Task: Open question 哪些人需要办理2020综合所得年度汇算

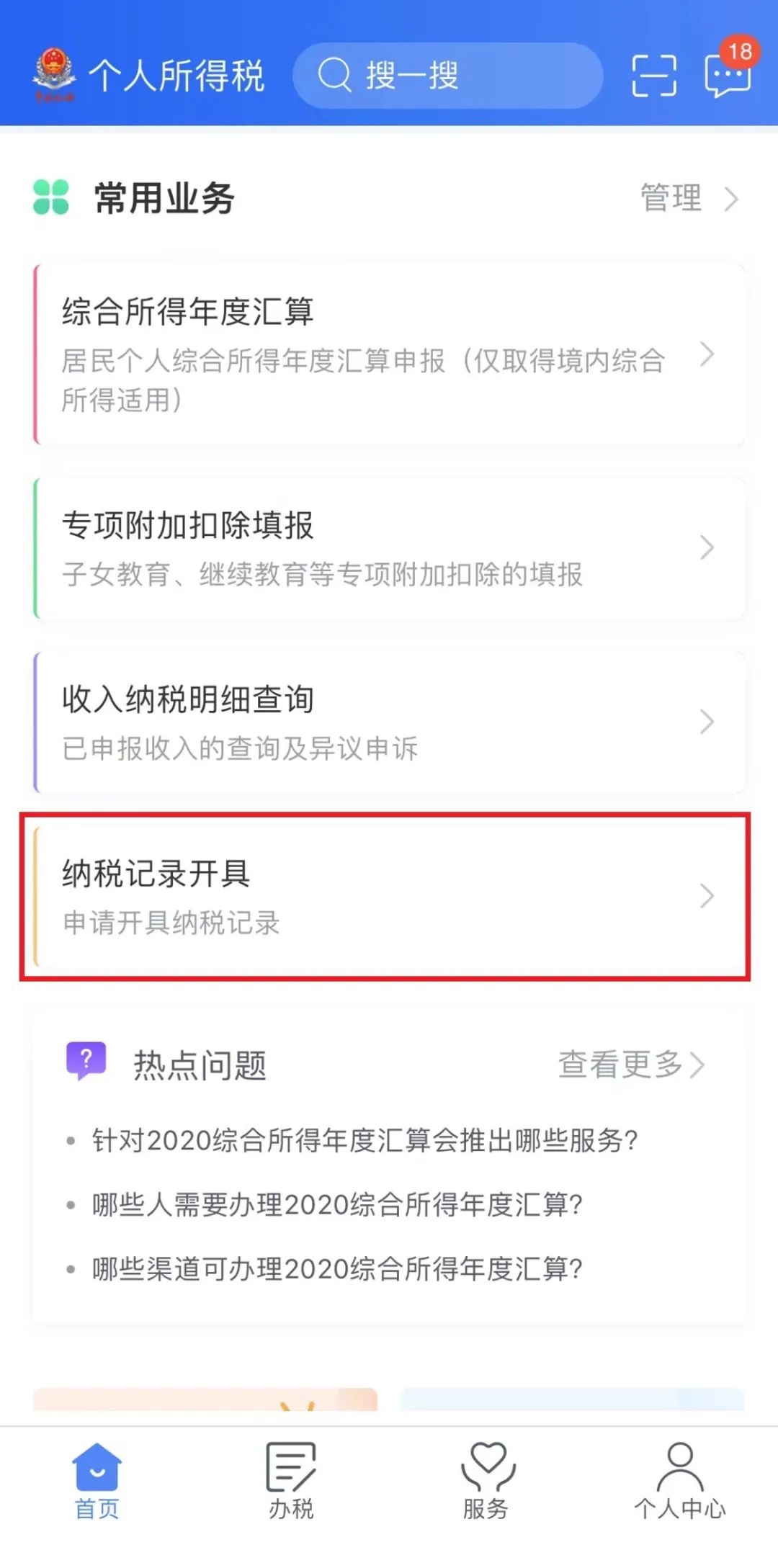Action: click(337, 1204)
